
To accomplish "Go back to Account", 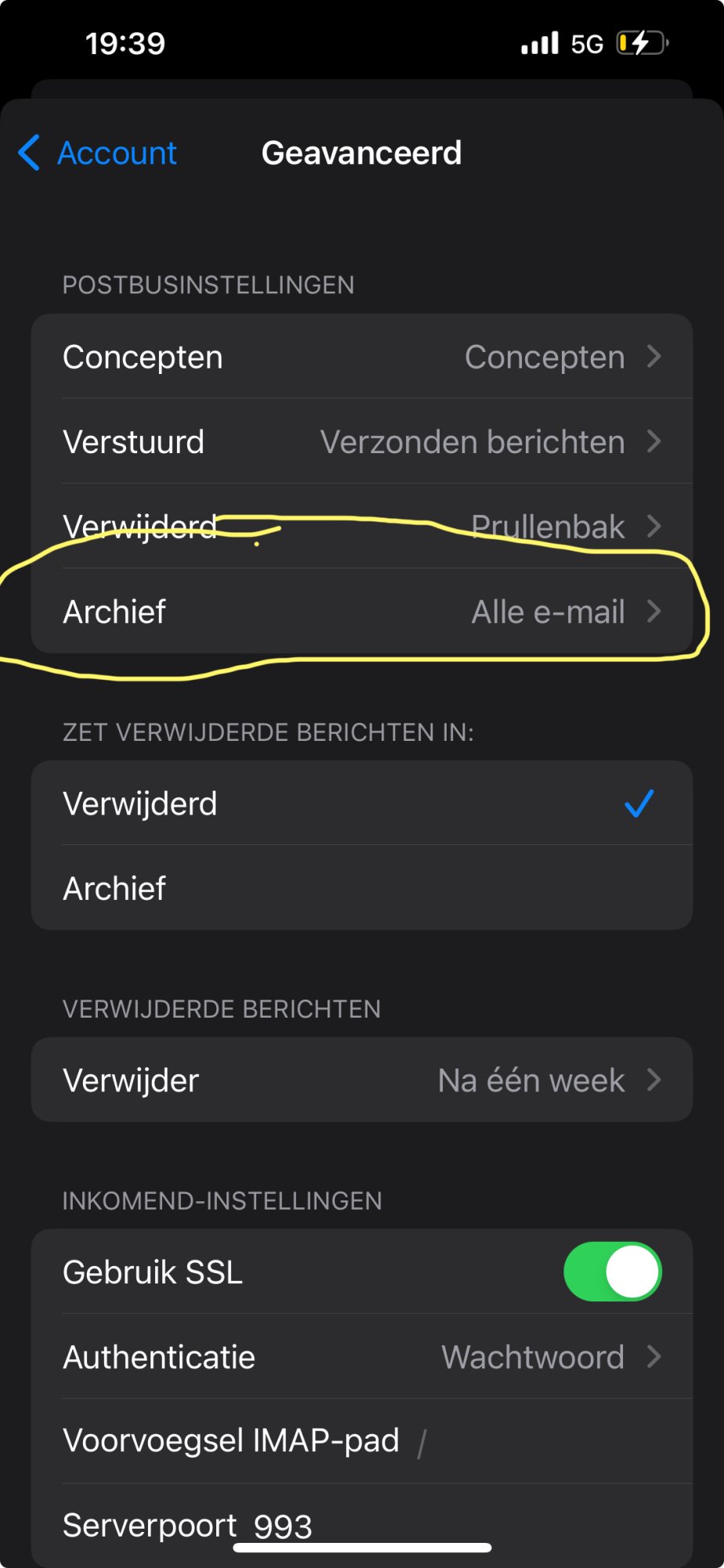I will [98, 153].
